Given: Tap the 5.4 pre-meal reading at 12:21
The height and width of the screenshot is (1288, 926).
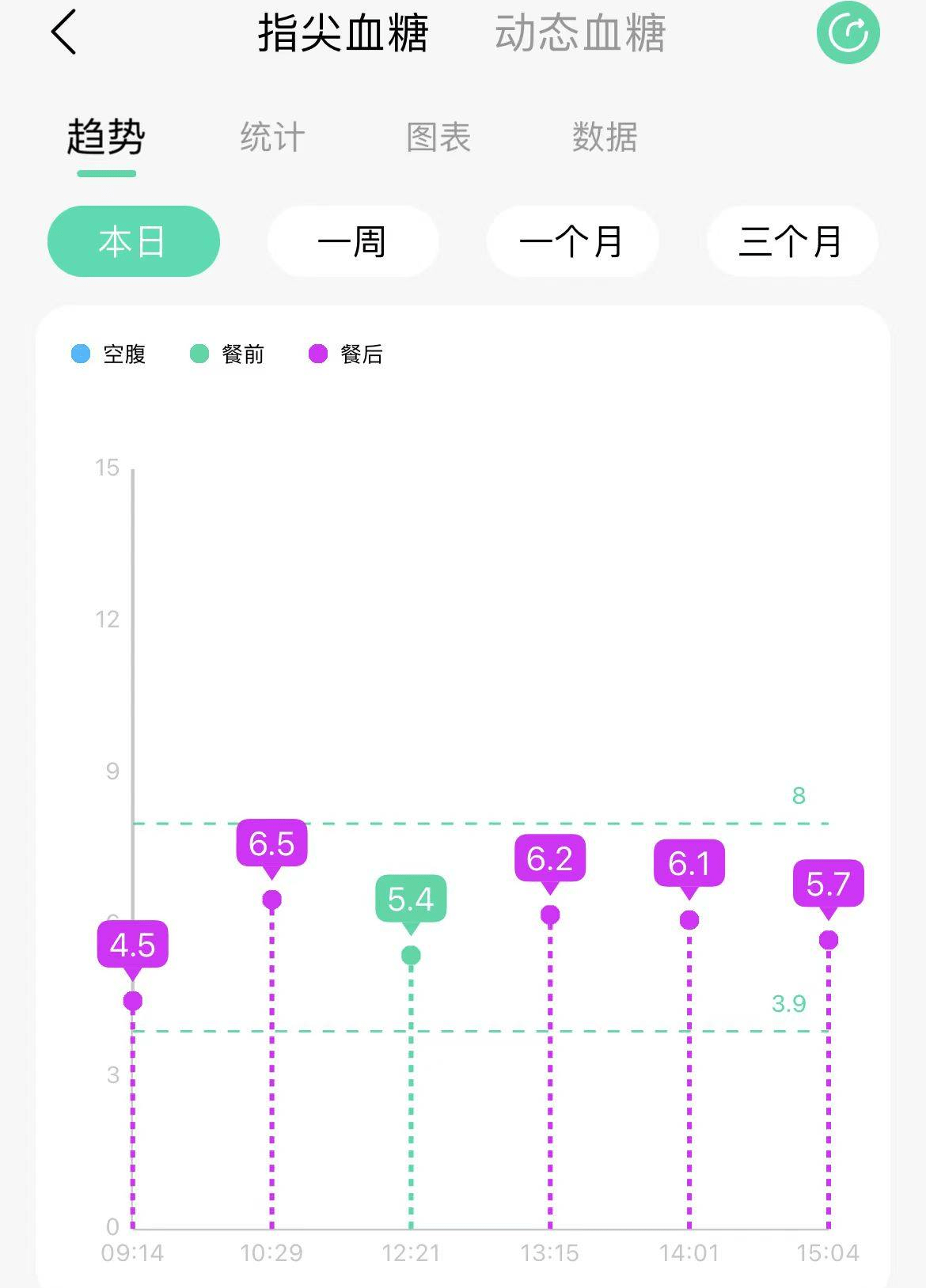Looking at the screenshot, I should [x=411, y=900].
